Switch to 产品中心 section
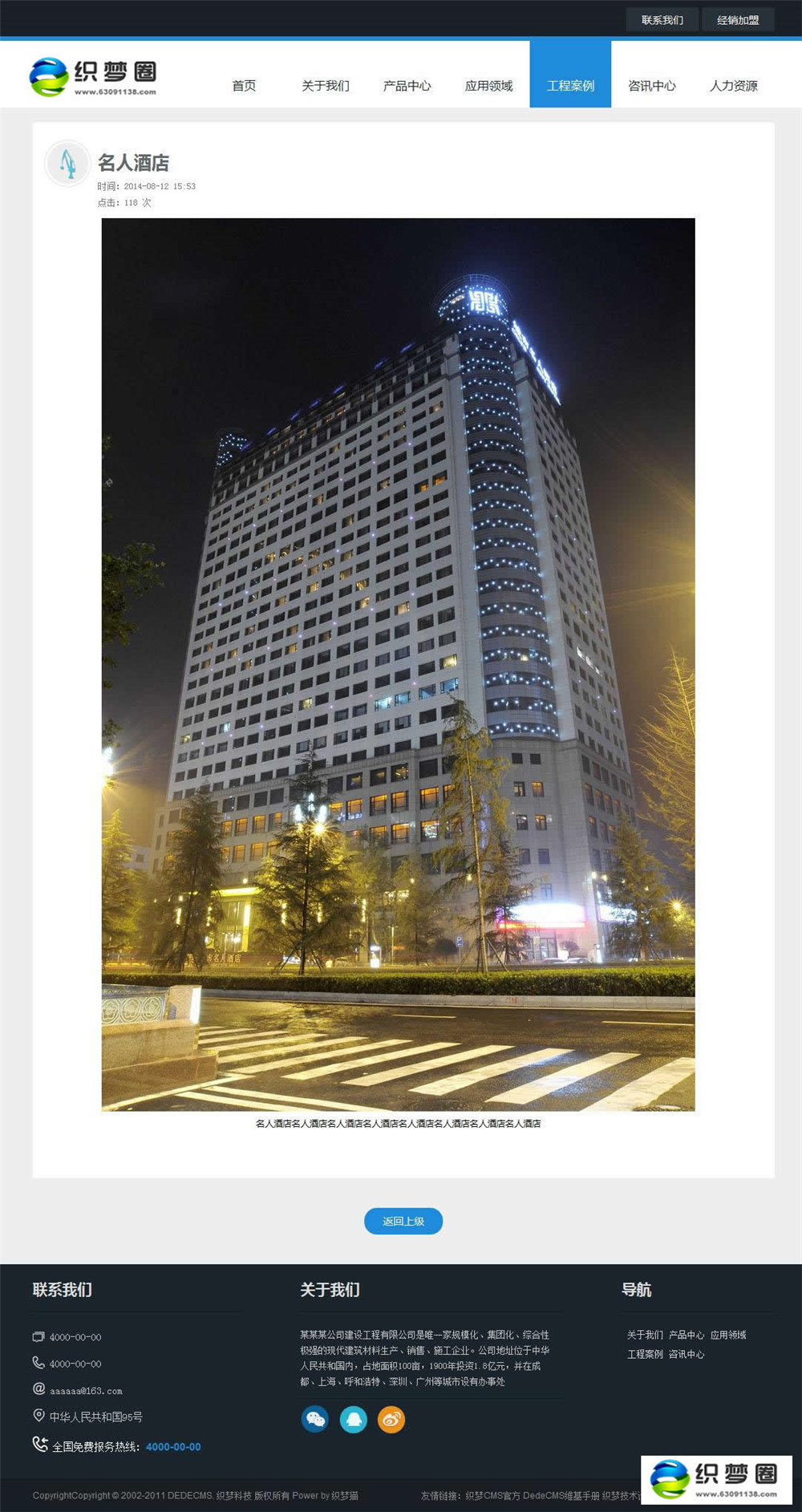 [x=407, y=86]
